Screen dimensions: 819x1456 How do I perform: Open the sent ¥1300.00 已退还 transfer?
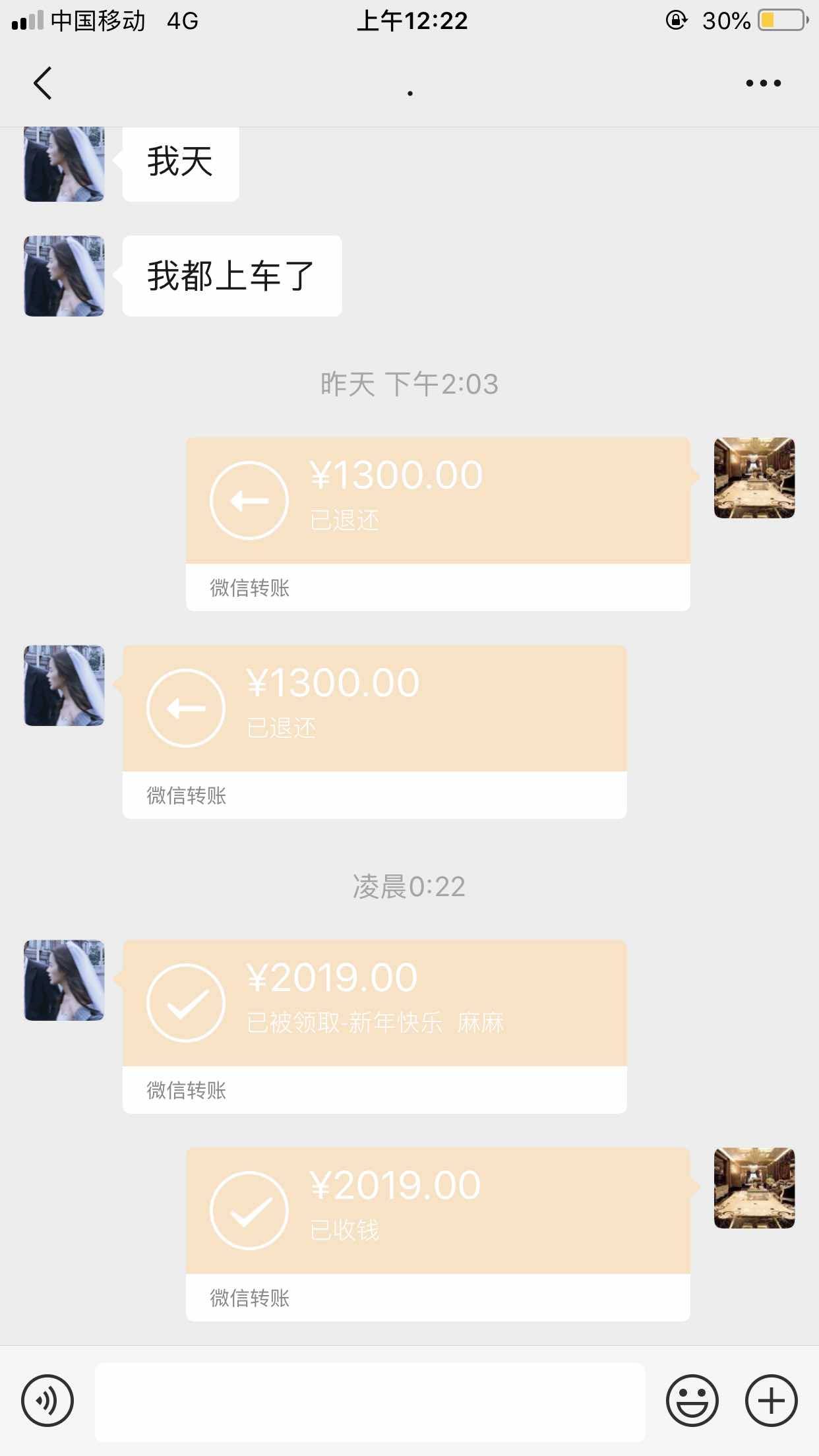(438, 523)
